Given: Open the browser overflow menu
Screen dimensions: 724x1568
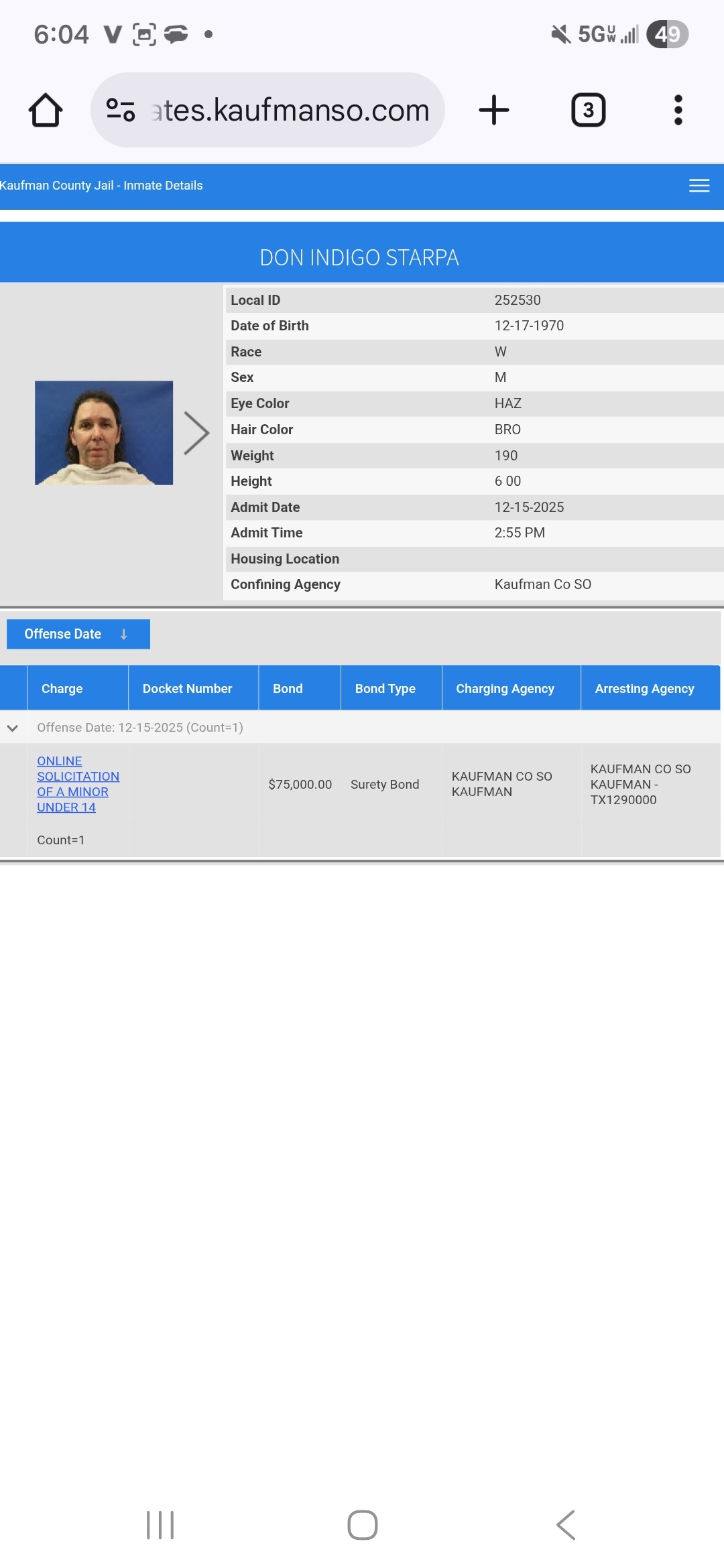Looking at the screenshot, I should click(678, 110).
